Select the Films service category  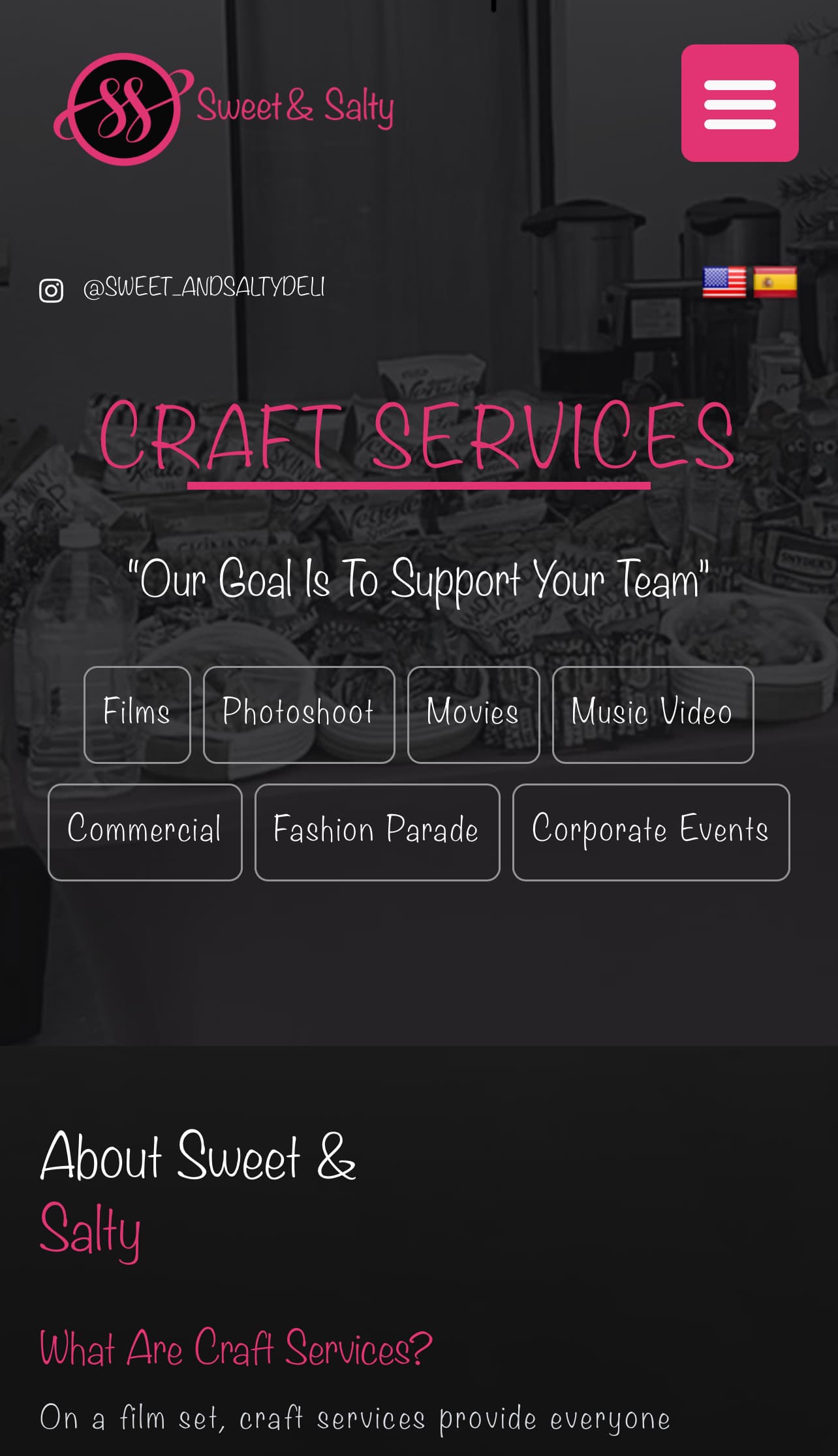(x=136, y=714)
